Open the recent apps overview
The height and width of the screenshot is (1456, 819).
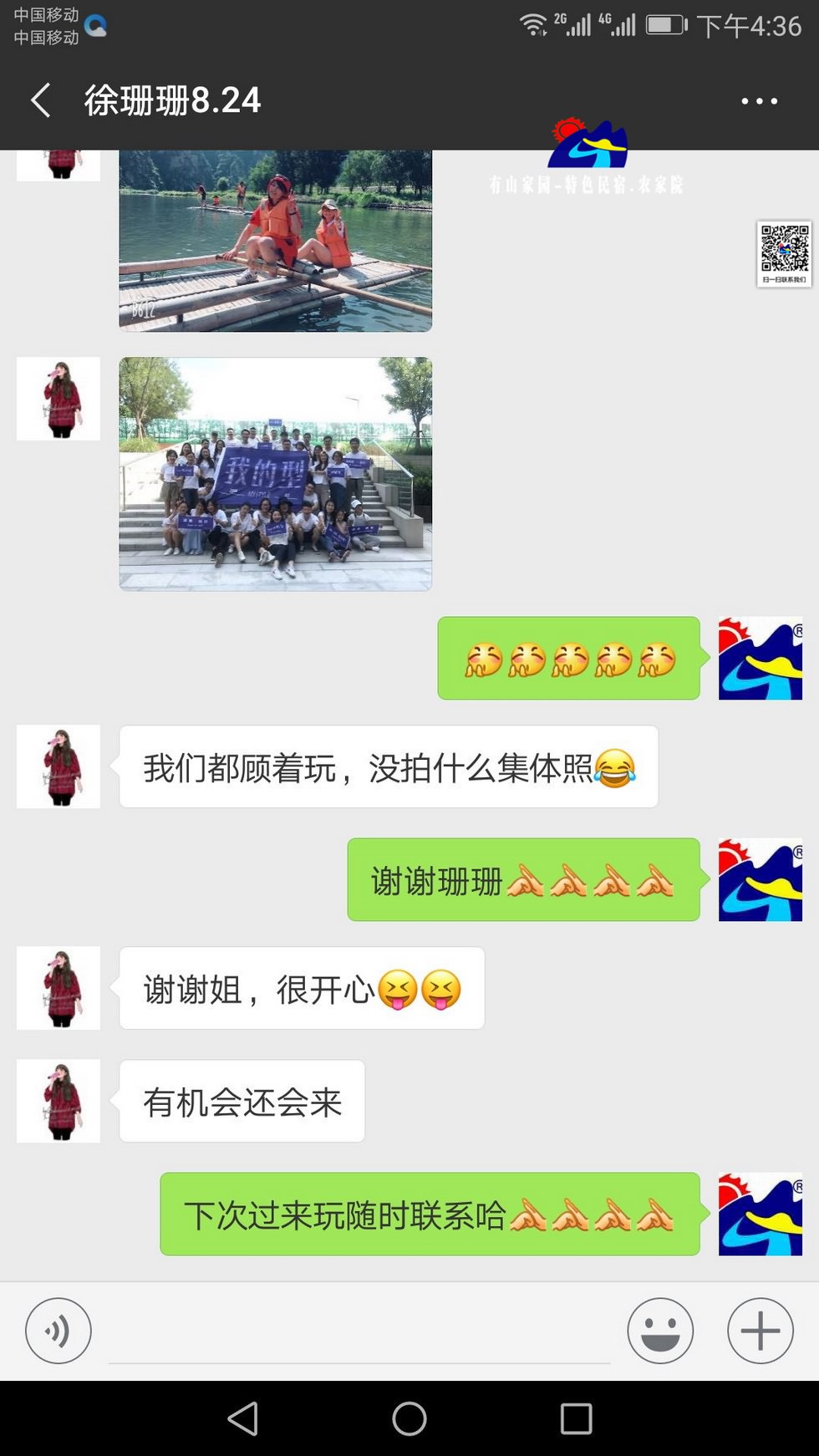pos(576,1418)
